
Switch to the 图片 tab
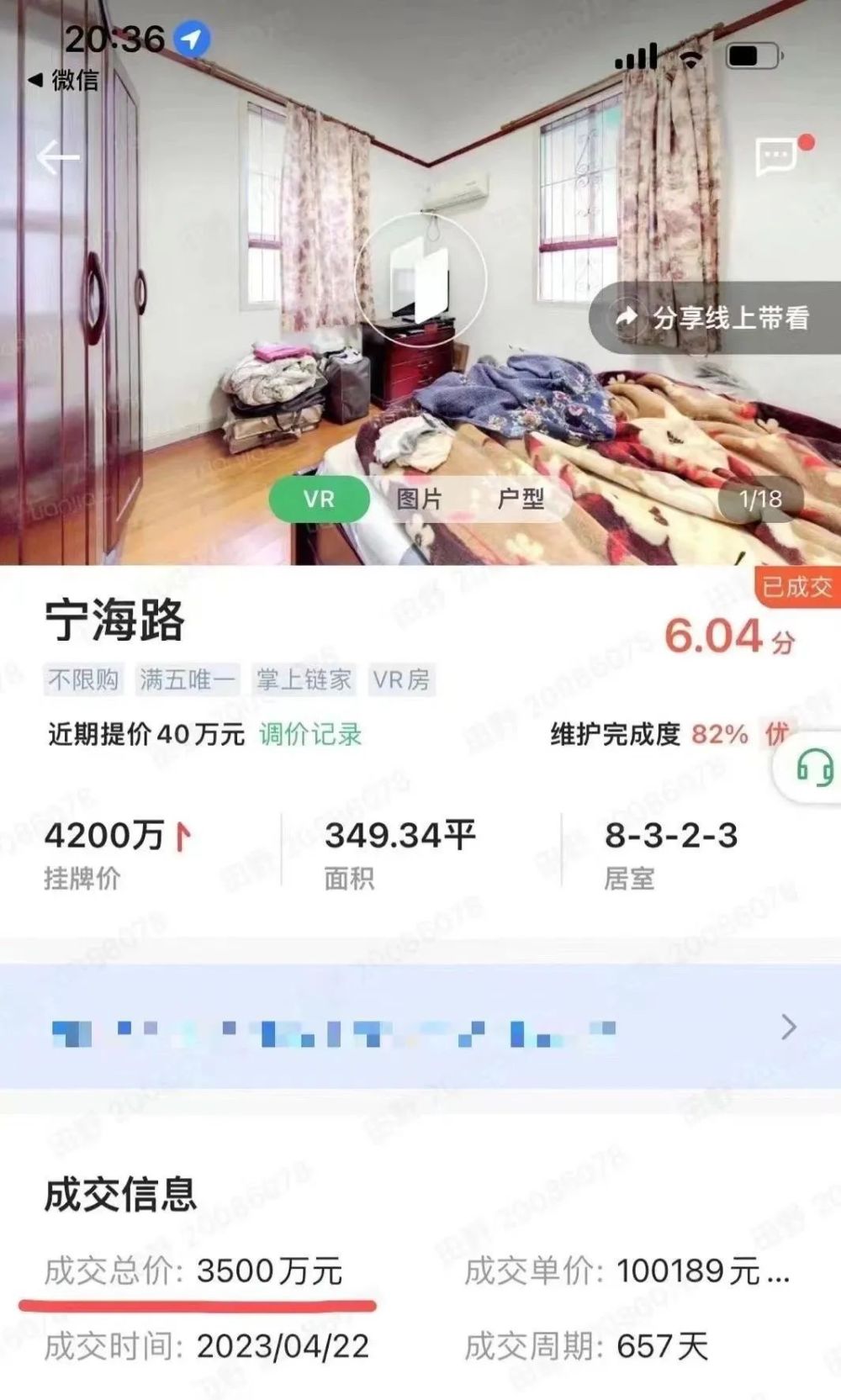[420, 499]
